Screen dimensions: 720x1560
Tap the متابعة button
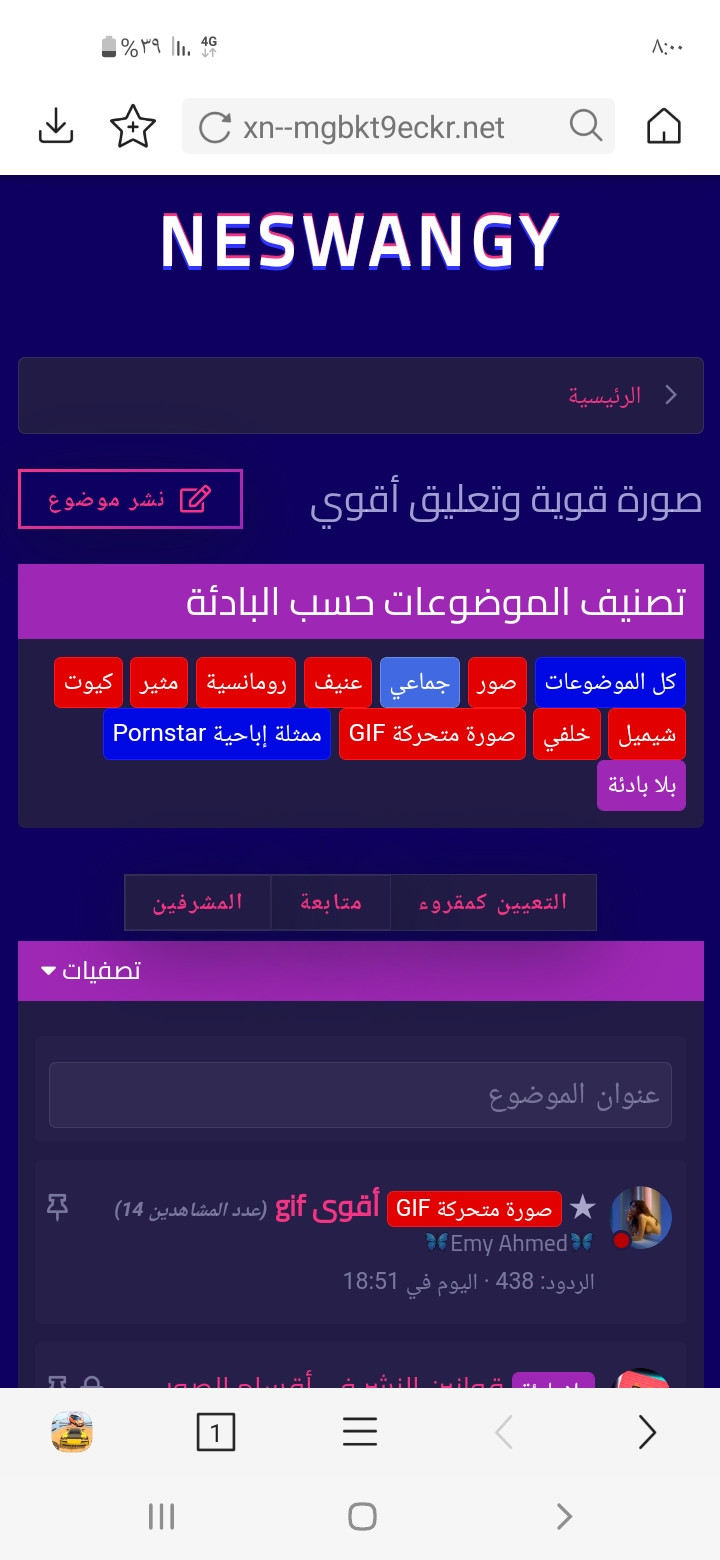point(331,902)
